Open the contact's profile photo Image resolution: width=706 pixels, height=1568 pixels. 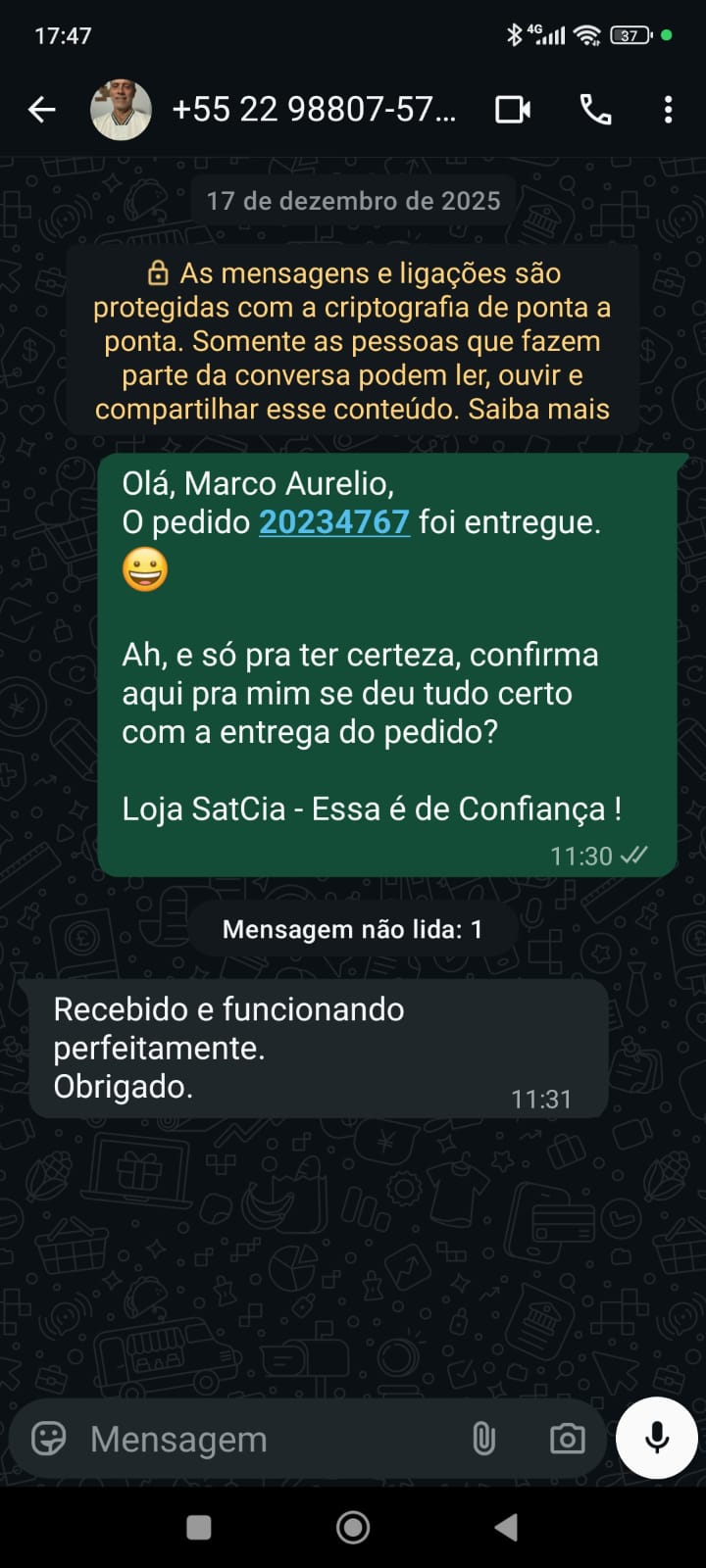point(121,110)
